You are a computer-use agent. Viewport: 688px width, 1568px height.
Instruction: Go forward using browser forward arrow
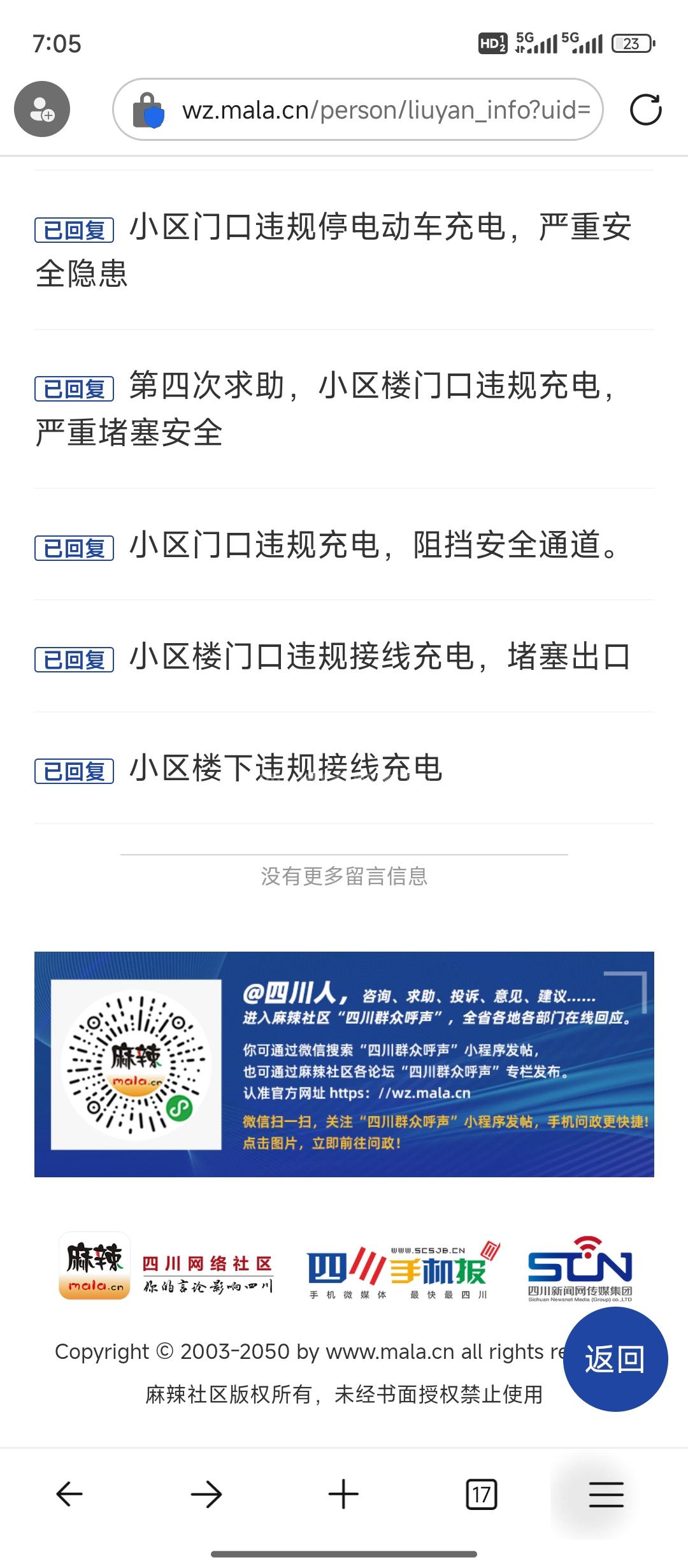(x=206, y=1494)
